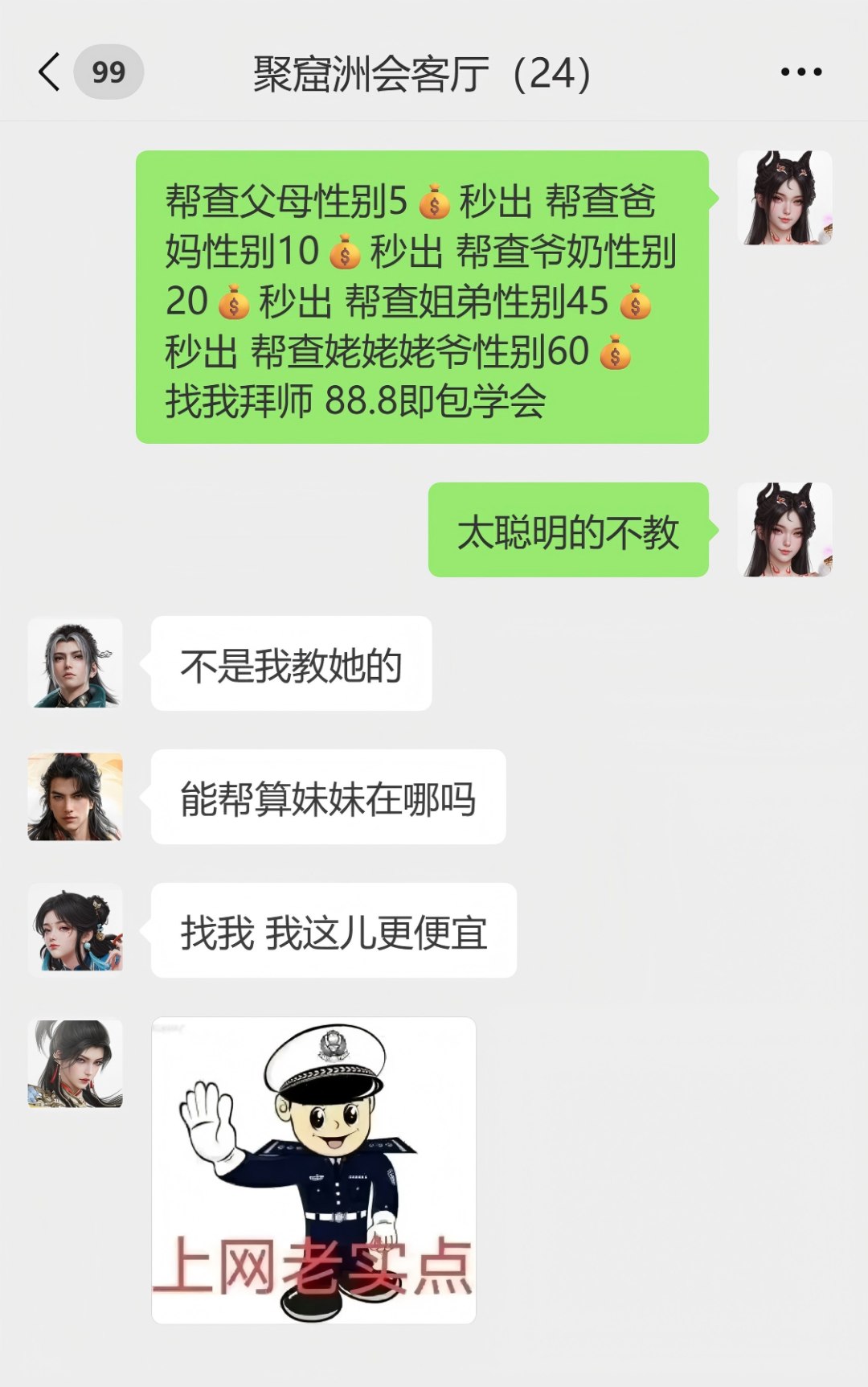The height and width of the screenshot is (1387, 868).
Task: Open the police cartoon sticker image
Action: (x=313, y=1170)
